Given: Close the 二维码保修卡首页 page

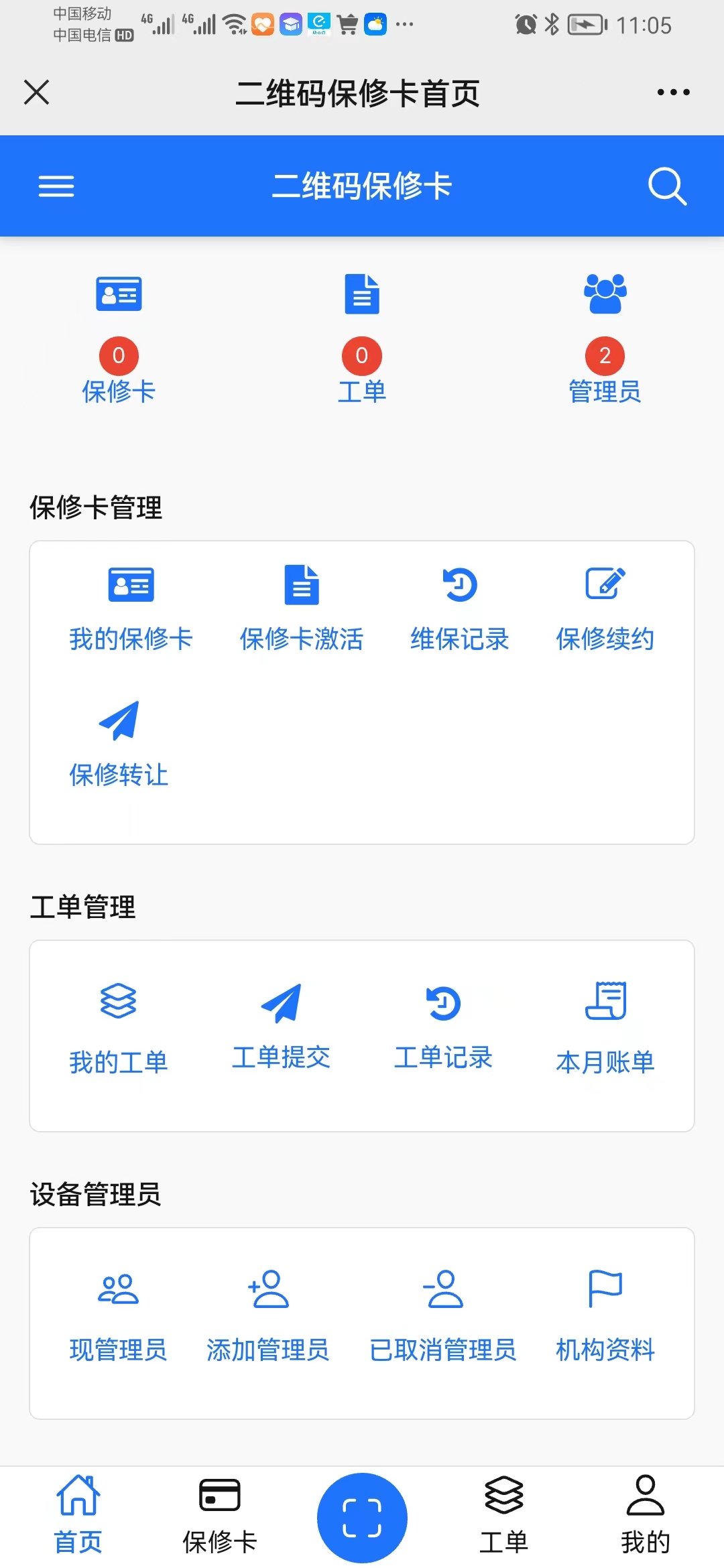Looking at the screenshot, I should tap(37, 92).
